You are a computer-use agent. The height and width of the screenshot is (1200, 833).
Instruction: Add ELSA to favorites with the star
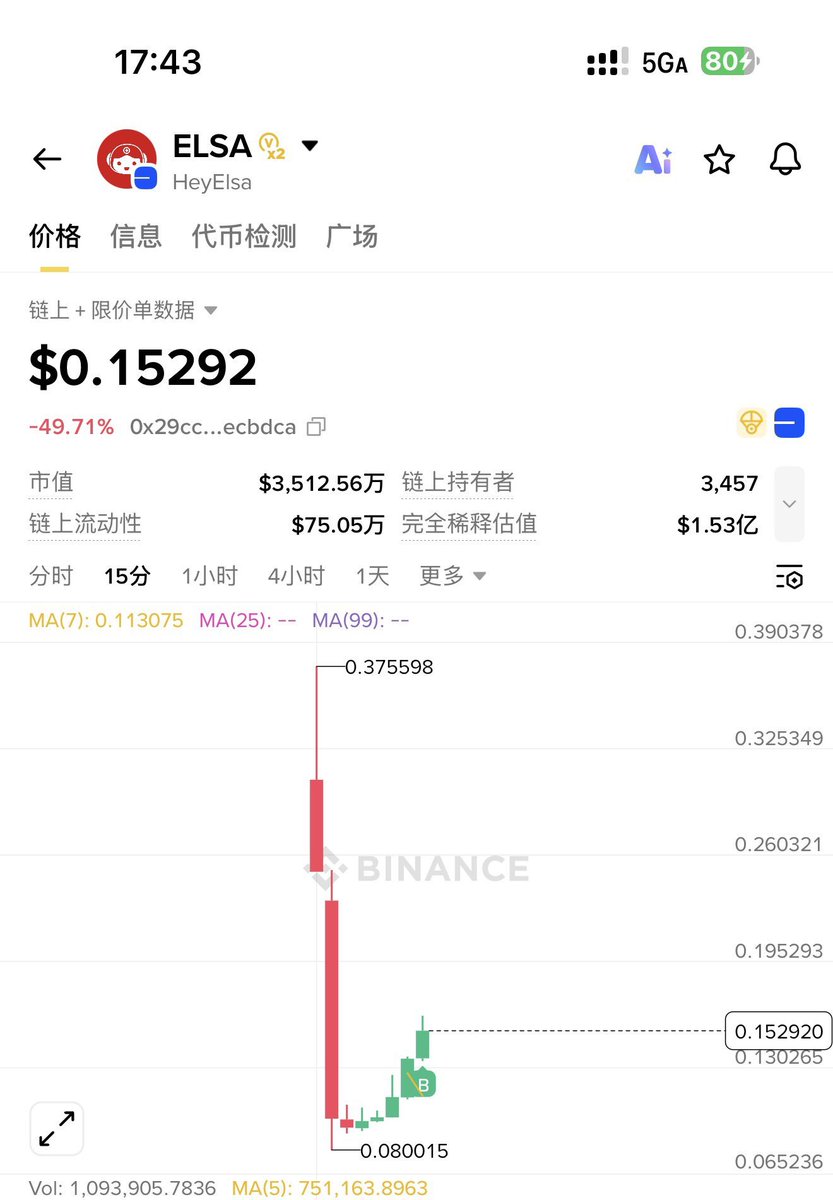point(719,159)
